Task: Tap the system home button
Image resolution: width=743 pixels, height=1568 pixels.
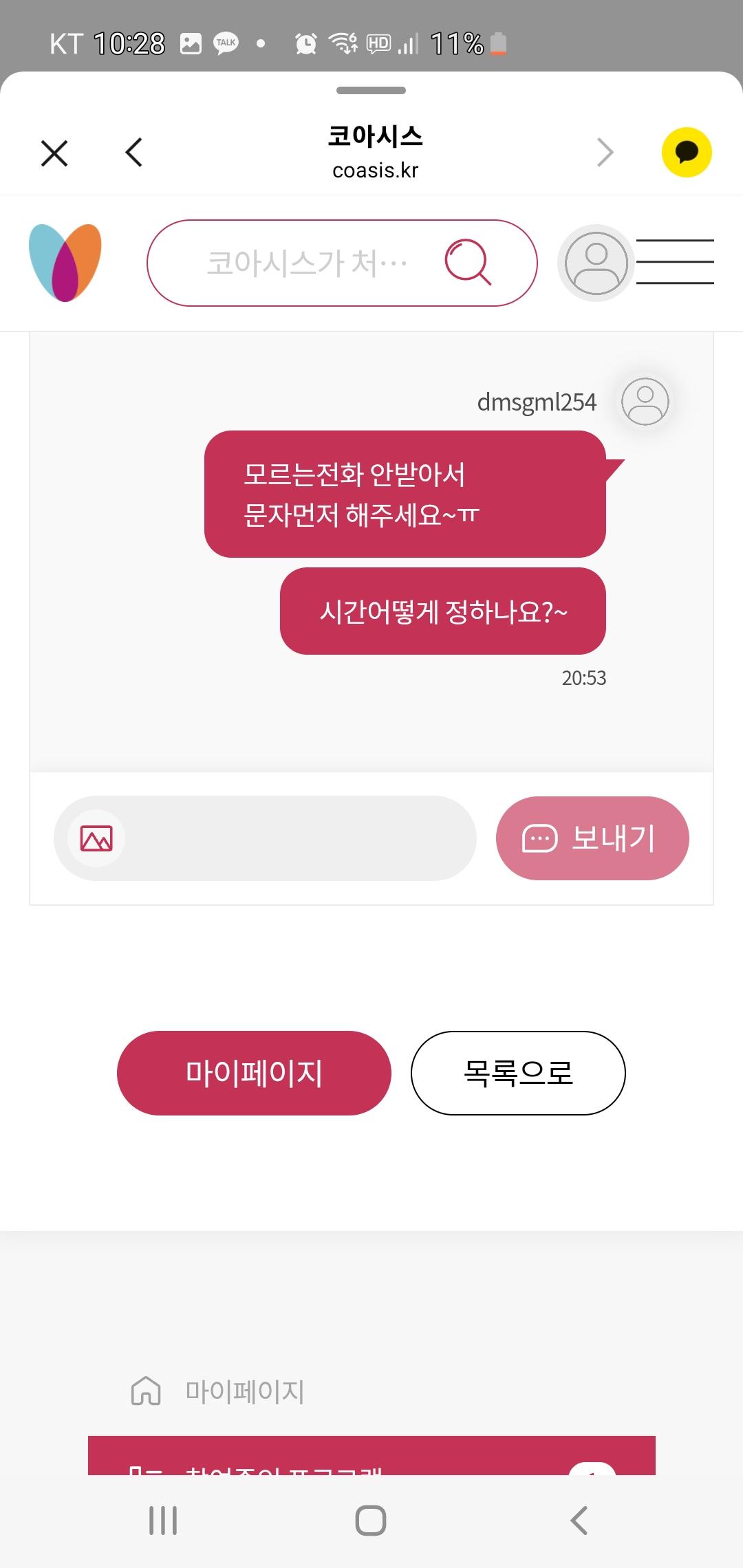Action: [x=371, y=1521]
